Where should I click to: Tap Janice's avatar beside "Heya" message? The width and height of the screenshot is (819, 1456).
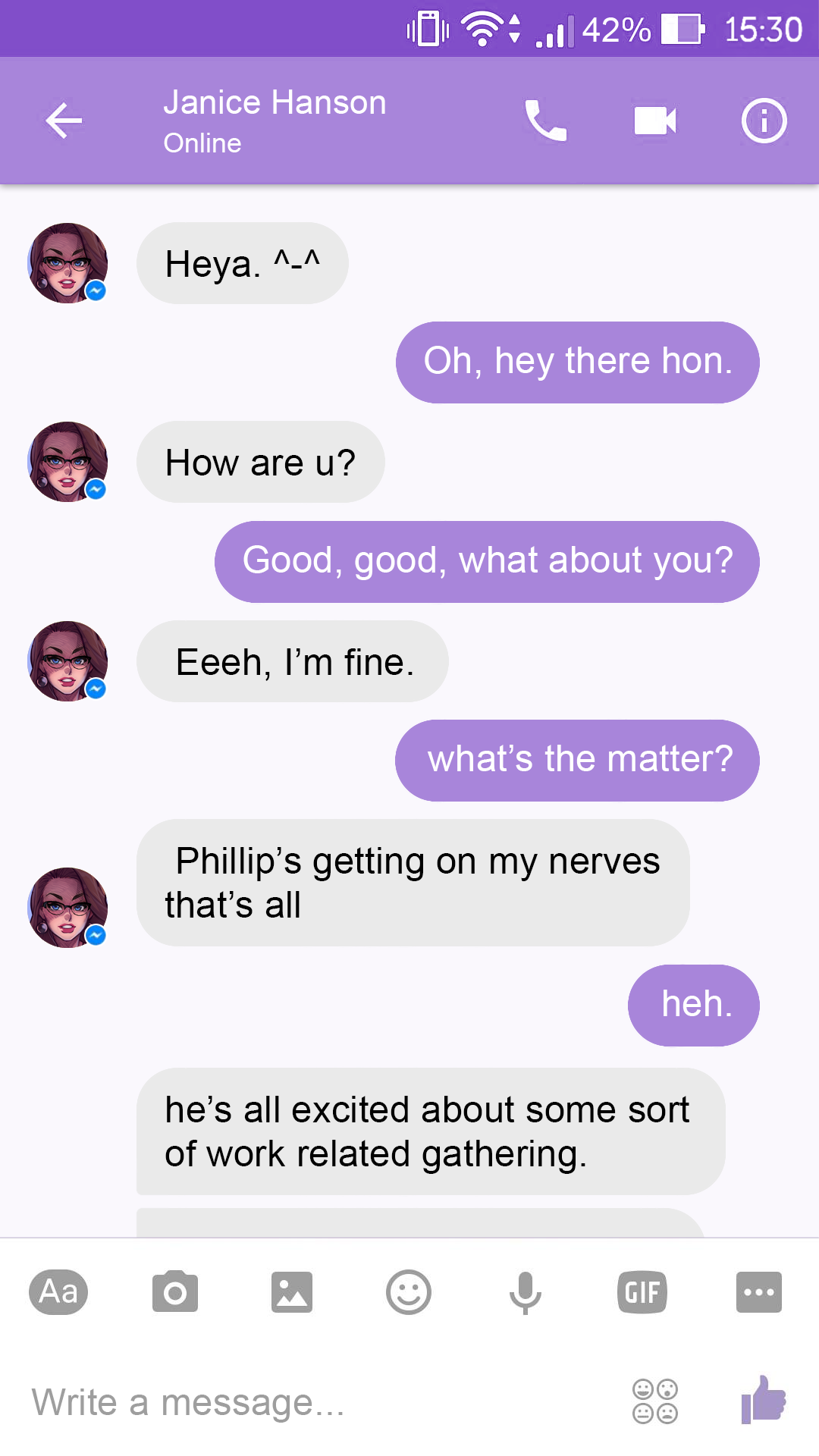tap(67, 263)
